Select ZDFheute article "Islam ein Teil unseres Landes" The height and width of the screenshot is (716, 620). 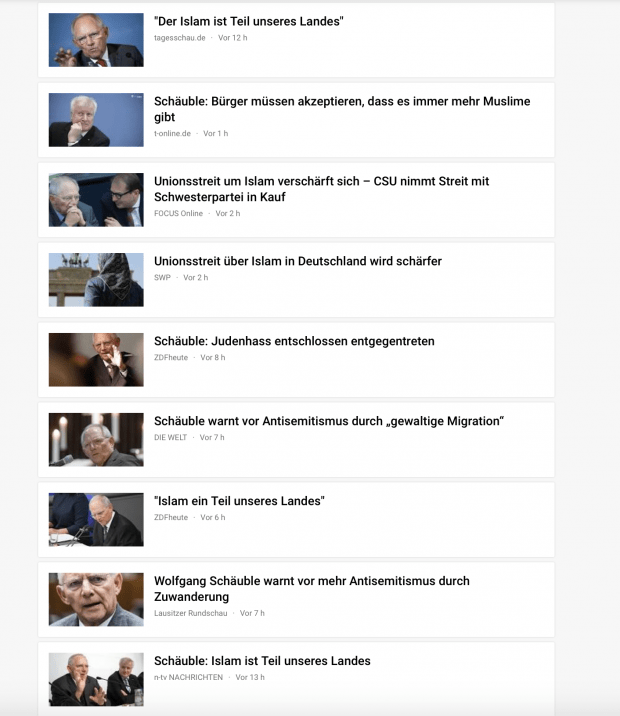pyautogui.click(x=239, y=501)
